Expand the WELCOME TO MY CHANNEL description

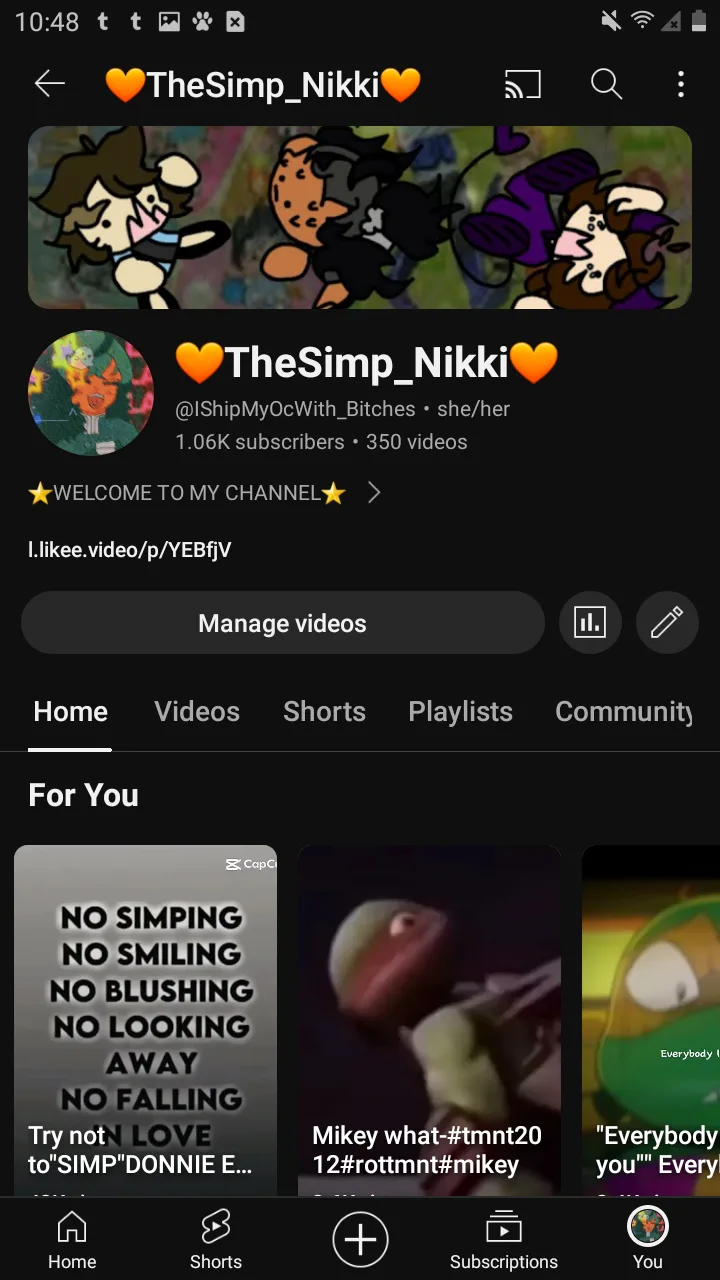coord(373,492)
